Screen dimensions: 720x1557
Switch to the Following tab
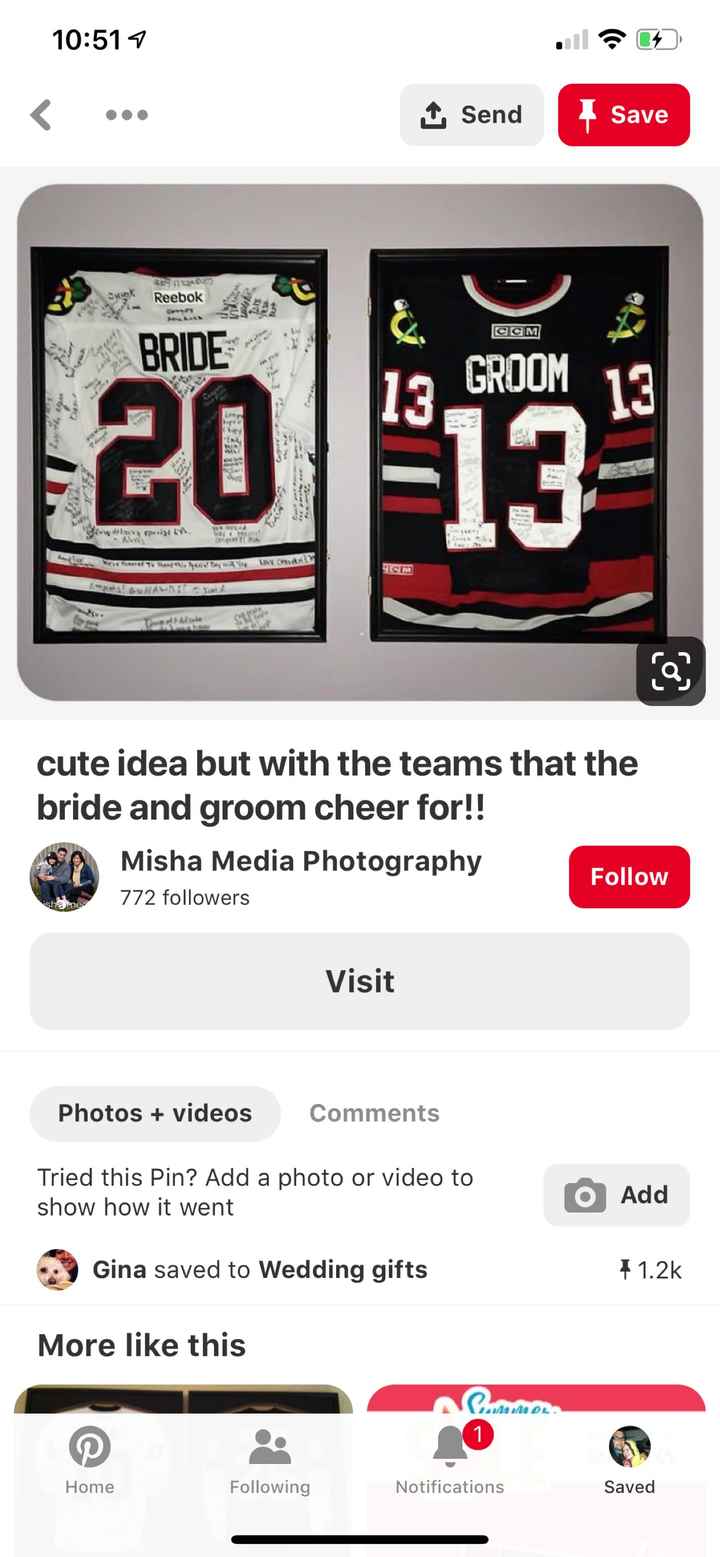coord(270,1460)
